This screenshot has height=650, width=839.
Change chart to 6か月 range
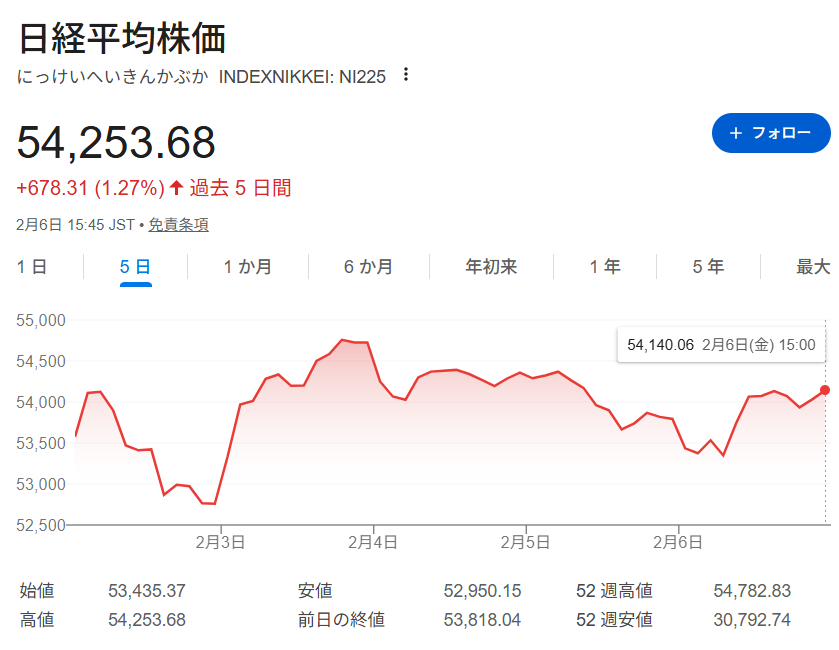[x=368, y=267]
